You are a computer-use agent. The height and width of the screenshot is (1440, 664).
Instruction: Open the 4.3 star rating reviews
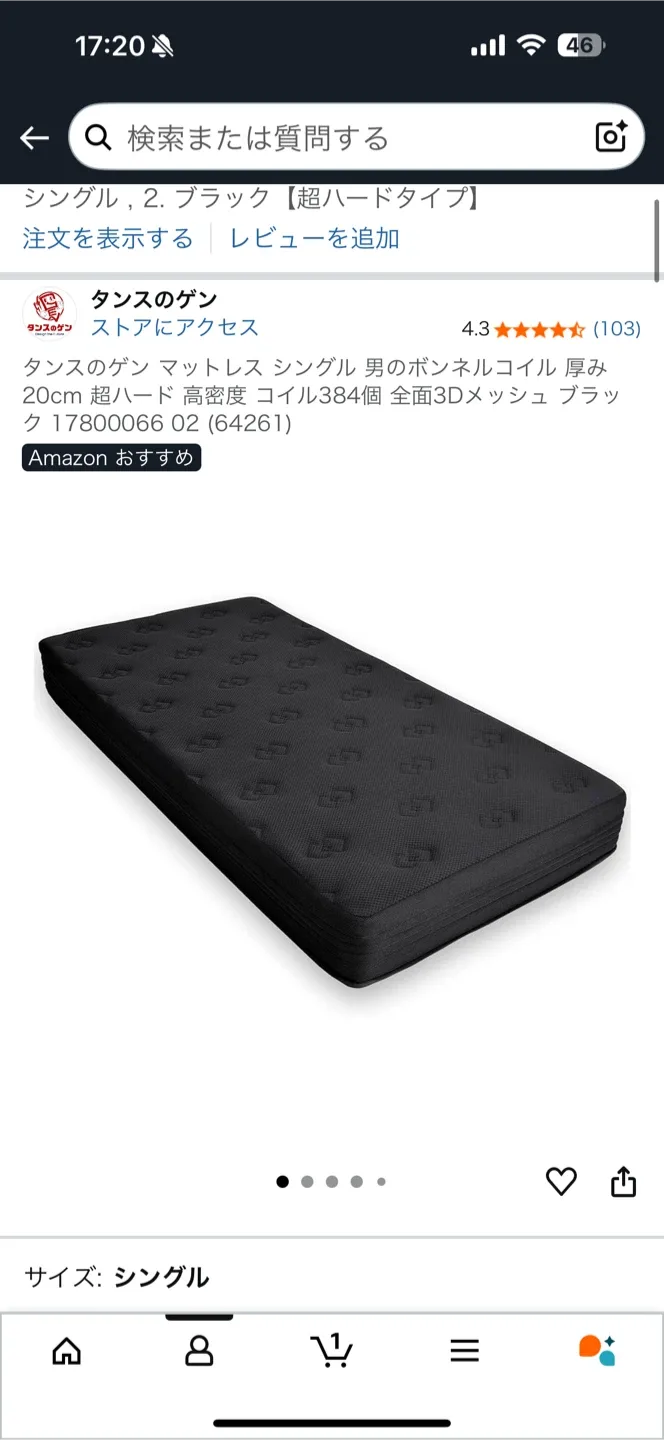tap(550, 328)
